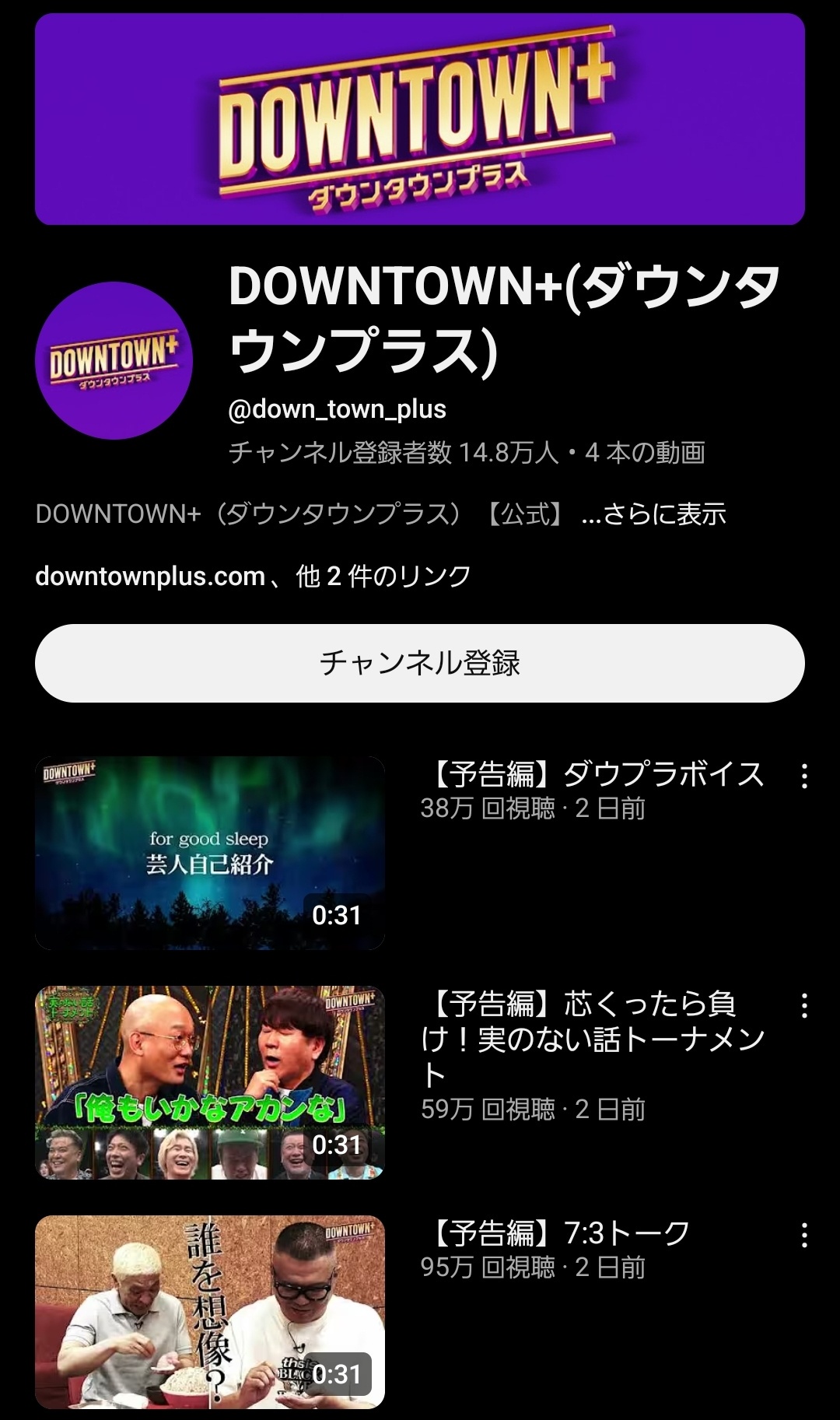Play the 7:3トーク trailer thumbnail
Image resolution: width=840 pixels, height=1420 pixels.
(x=210, y=1312)
